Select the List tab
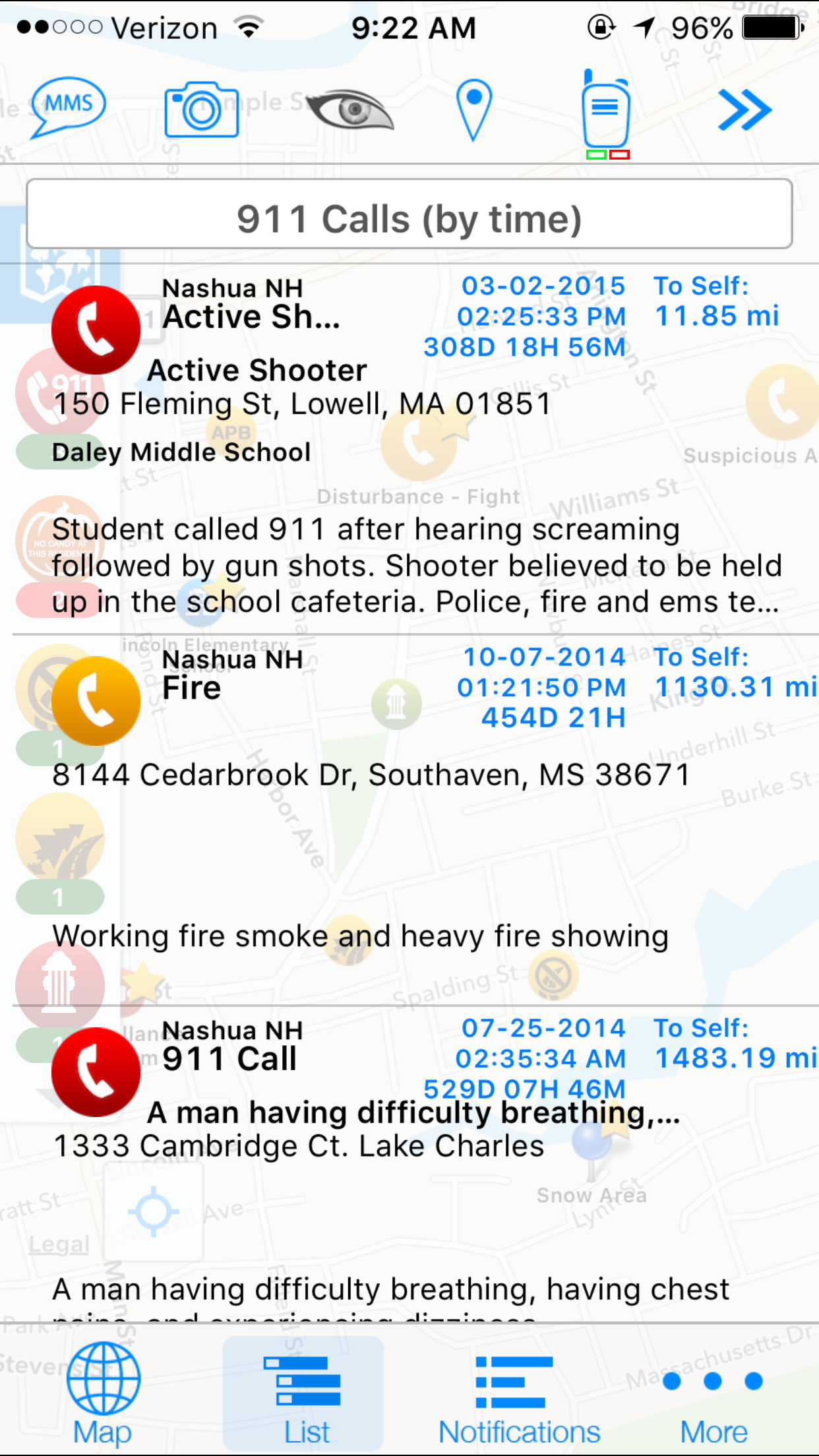819x1456 pixels. (303, 1393)
